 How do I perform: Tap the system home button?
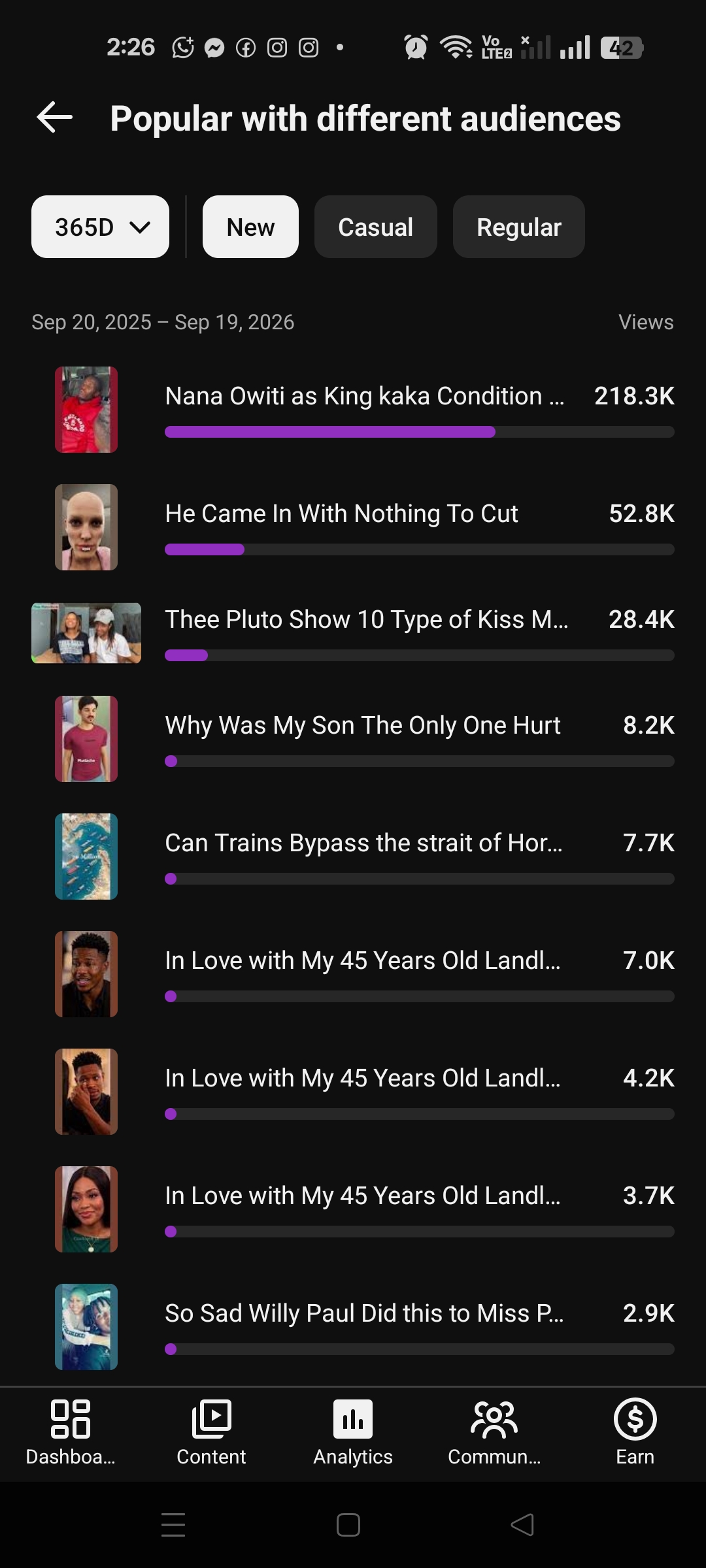coord(348,1525)
